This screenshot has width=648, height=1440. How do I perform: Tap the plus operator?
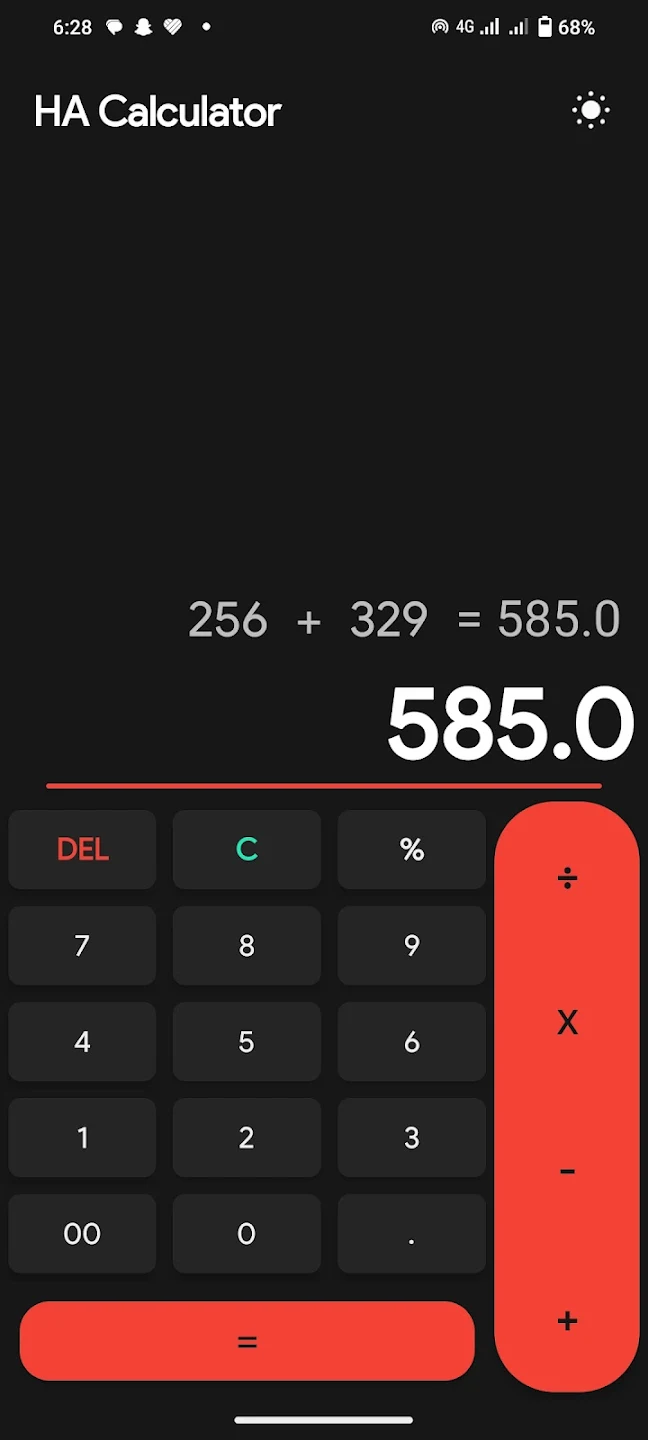pyautogui.click(x=567, y=1321)
